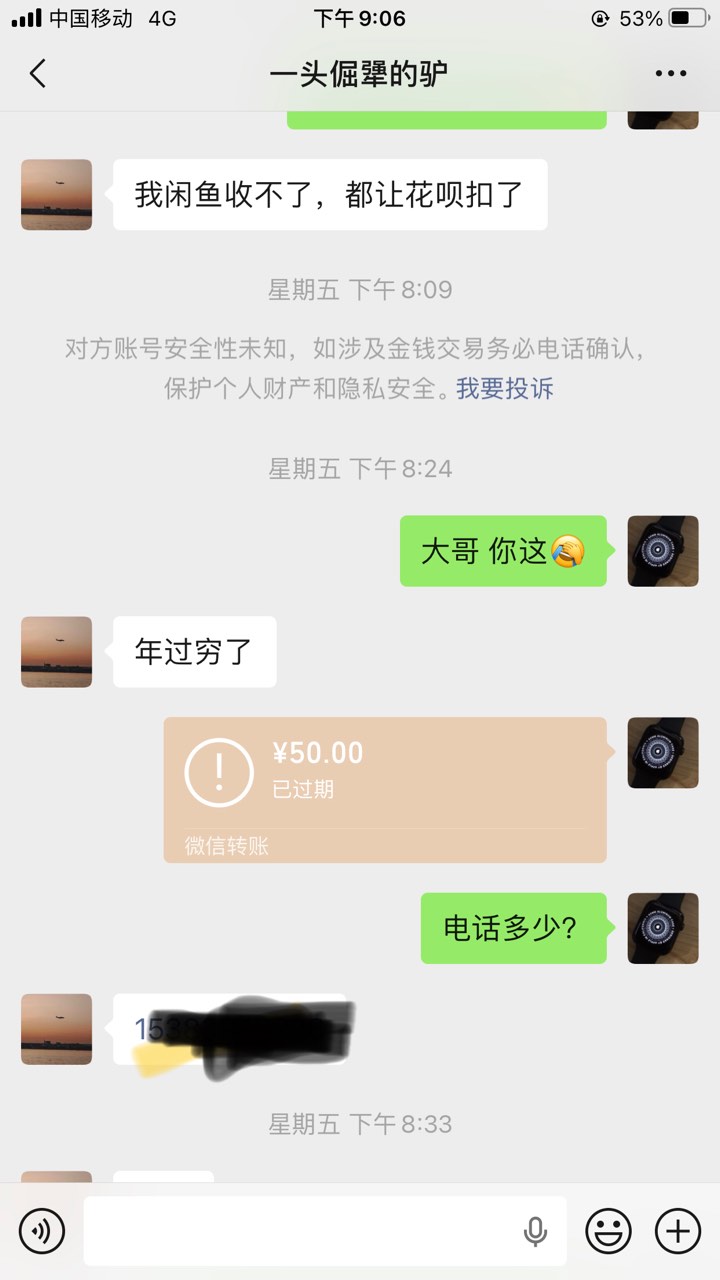Open the plus attachments menu
This screenshot has height=1280, width=720.
678,1230
